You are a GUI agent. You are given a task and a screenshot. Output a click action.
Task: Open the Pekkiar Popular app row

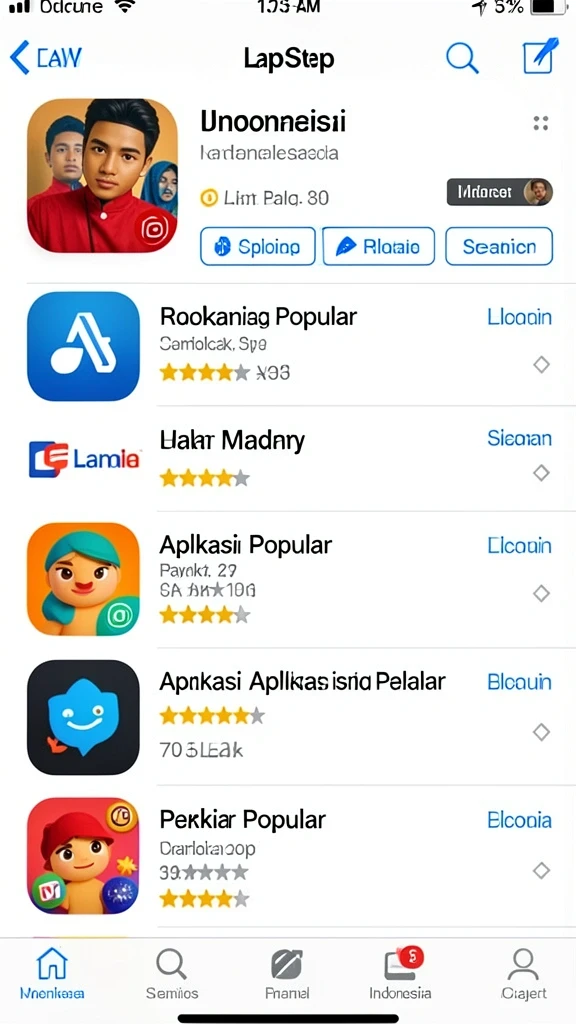300,856
